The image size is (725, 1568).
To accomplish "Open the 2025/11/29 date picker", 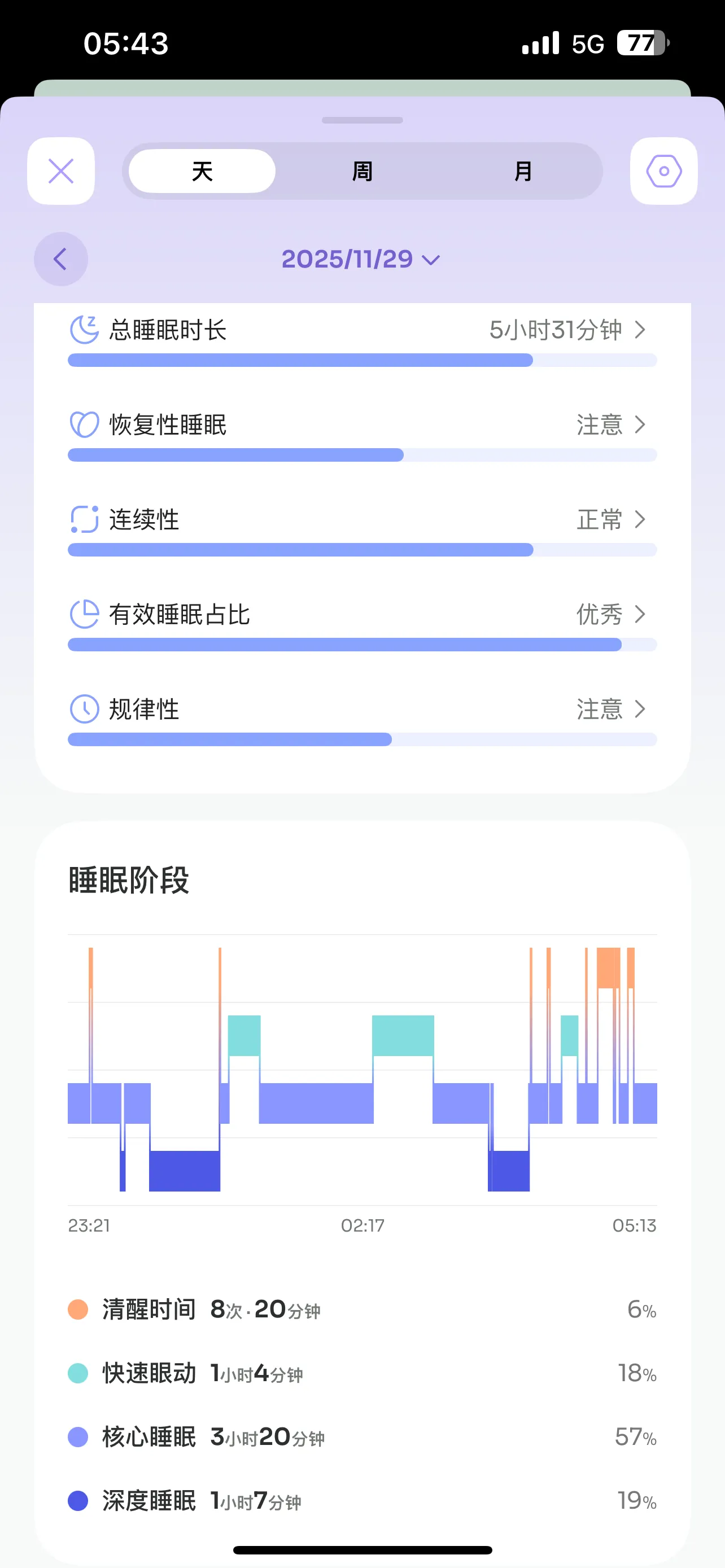I will pyautogui.click(x=360, y=259).
